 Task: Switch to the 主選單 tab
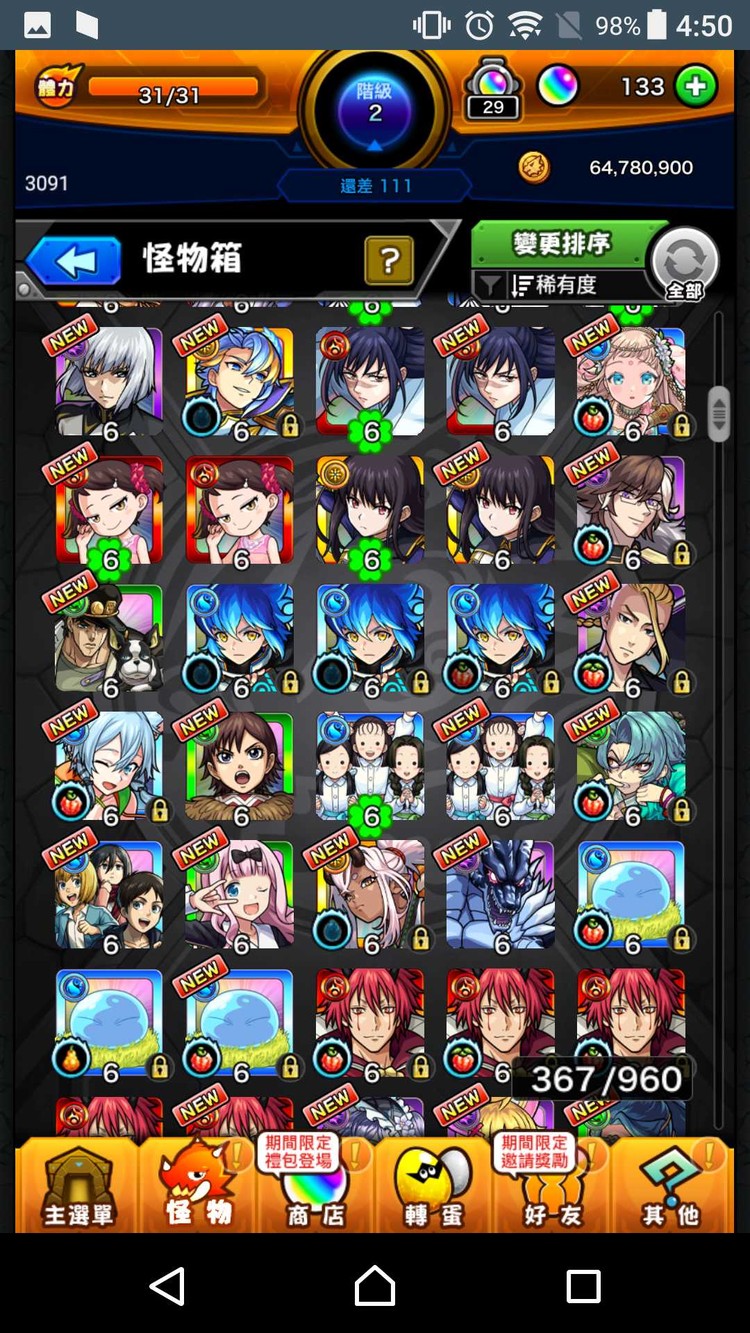tap(78, 1187)
